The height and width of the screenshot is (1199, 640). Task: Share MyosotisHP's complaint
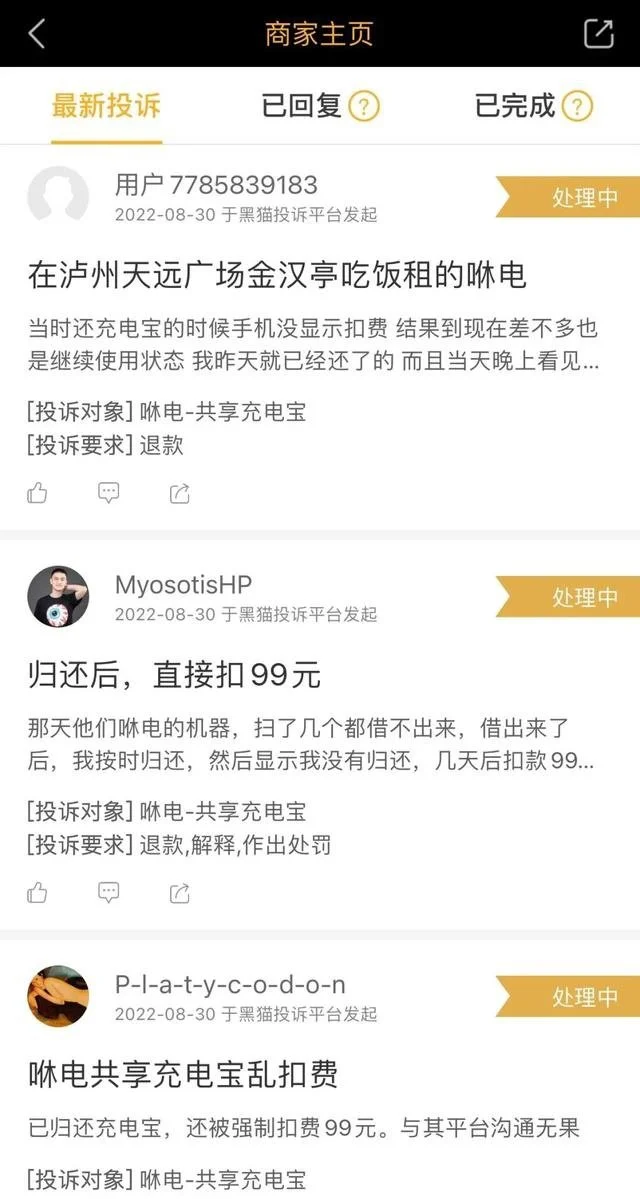(180, 892)
